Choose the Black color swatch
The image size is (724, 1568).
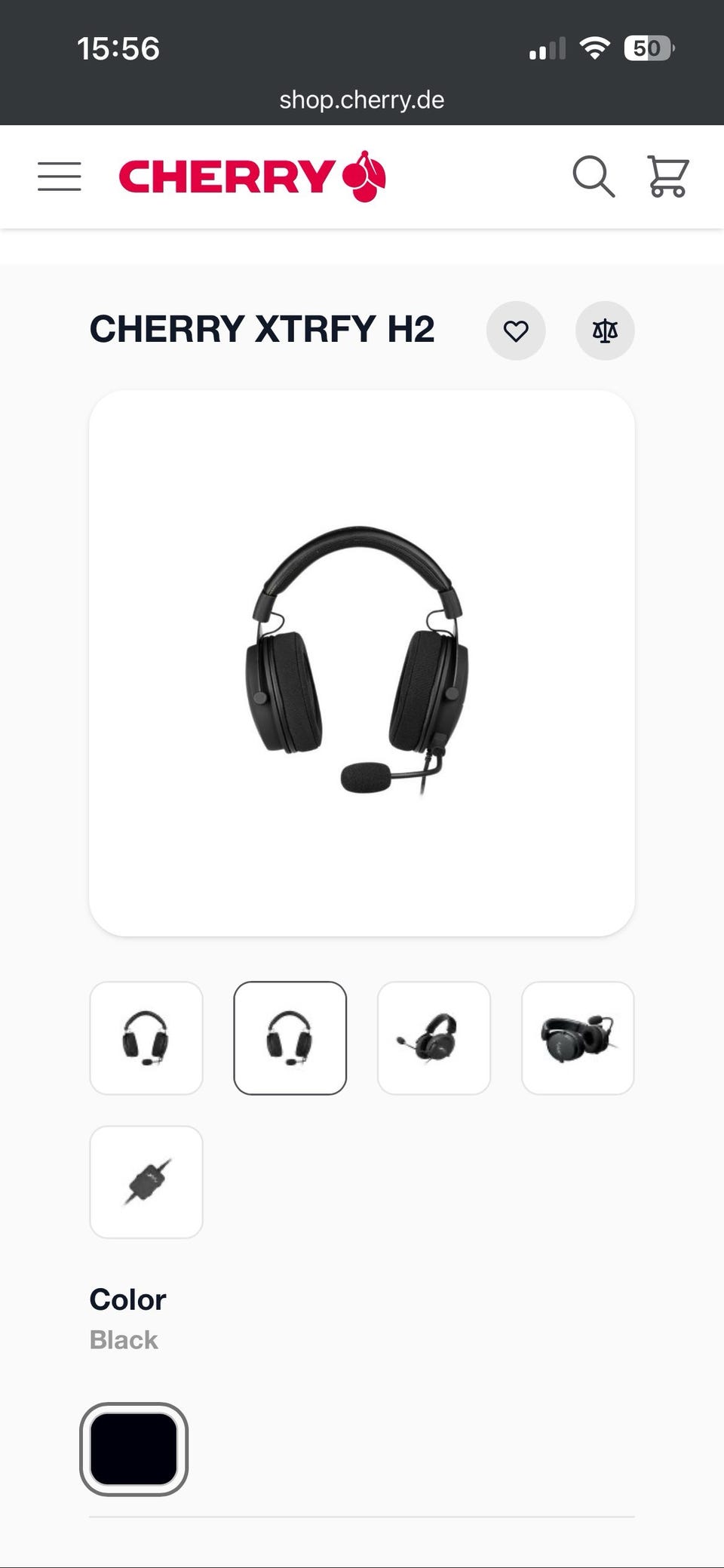tap(133, 1449)
